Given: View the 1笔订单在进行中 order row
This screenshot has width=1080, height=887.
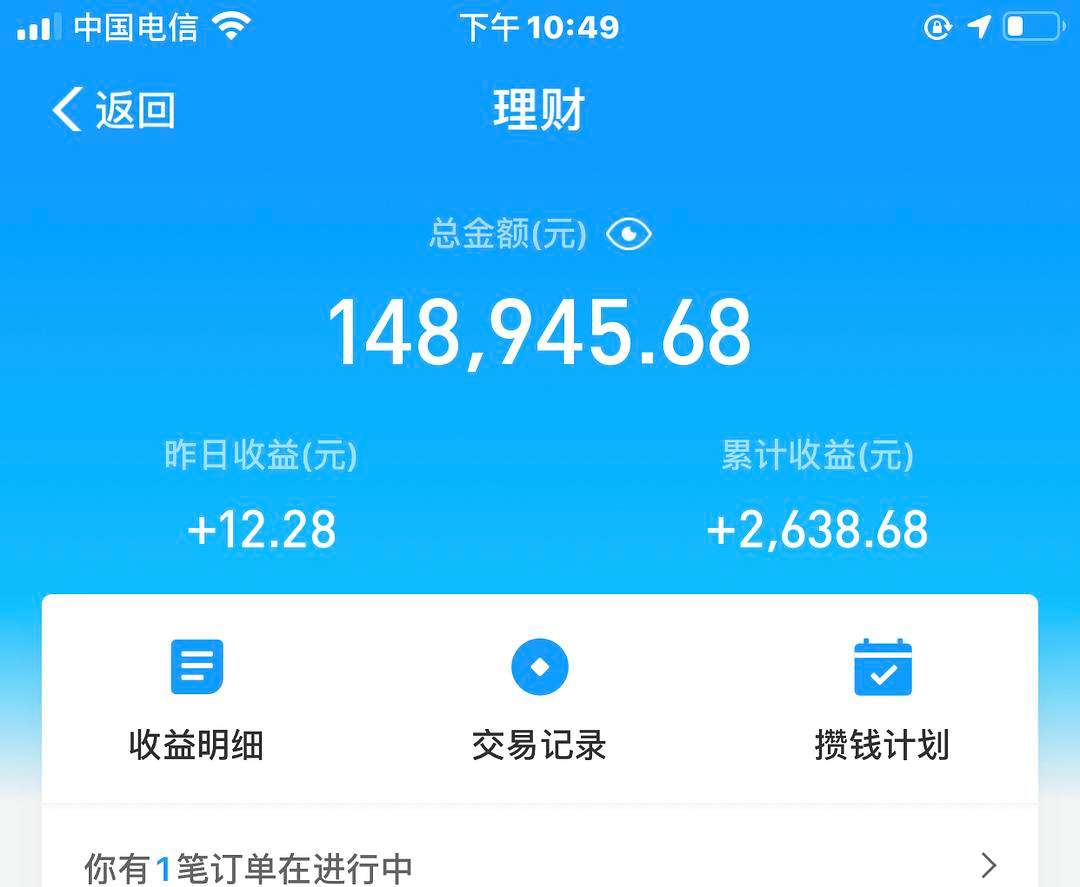Looking at the screenshot, I should coord(540,866).
